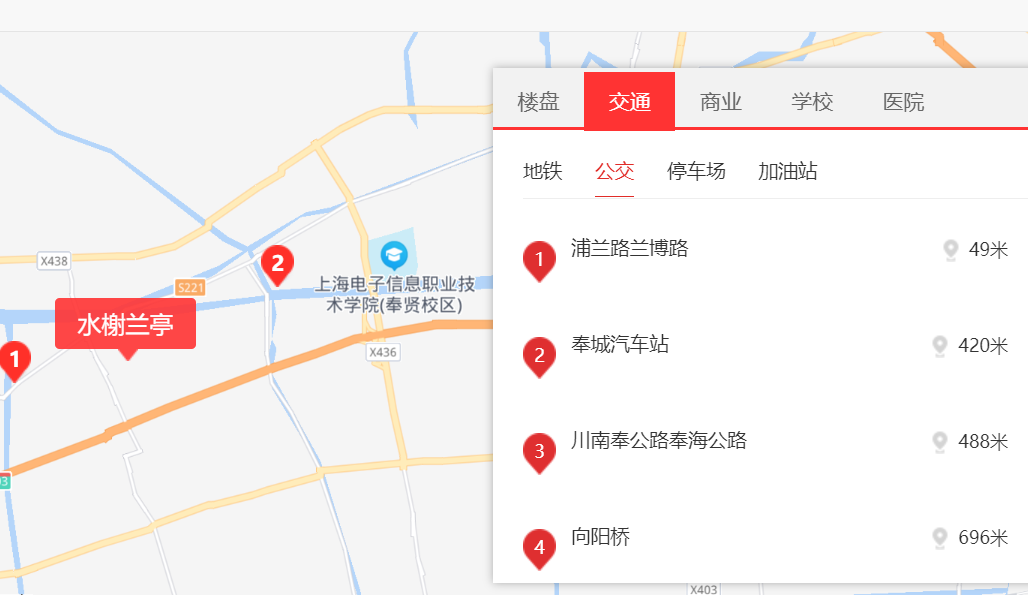Tap map marker number 2
The image size is (1028, 595).
[276, 264]
